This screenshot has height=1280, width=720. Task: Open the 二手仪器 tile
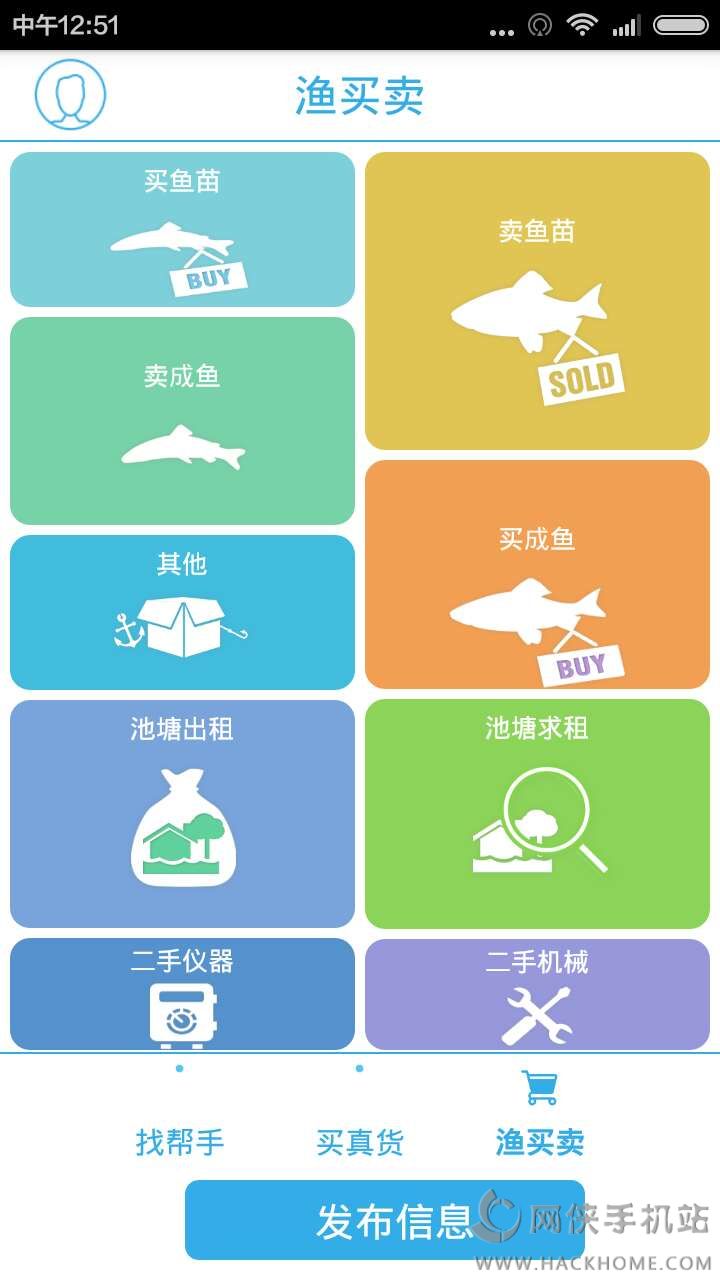(182, 993)
